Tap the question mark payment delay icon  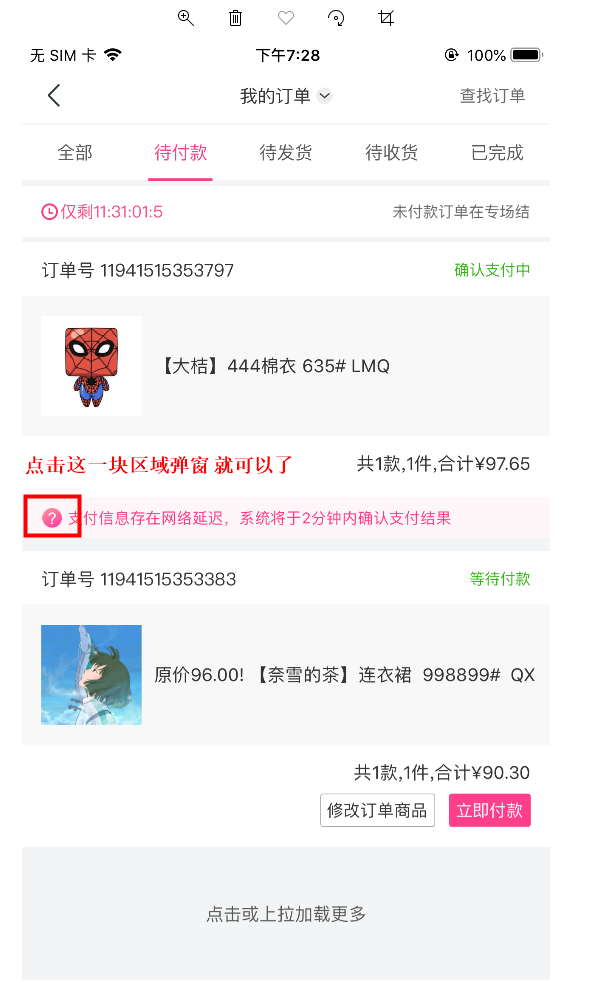point(52,518)
